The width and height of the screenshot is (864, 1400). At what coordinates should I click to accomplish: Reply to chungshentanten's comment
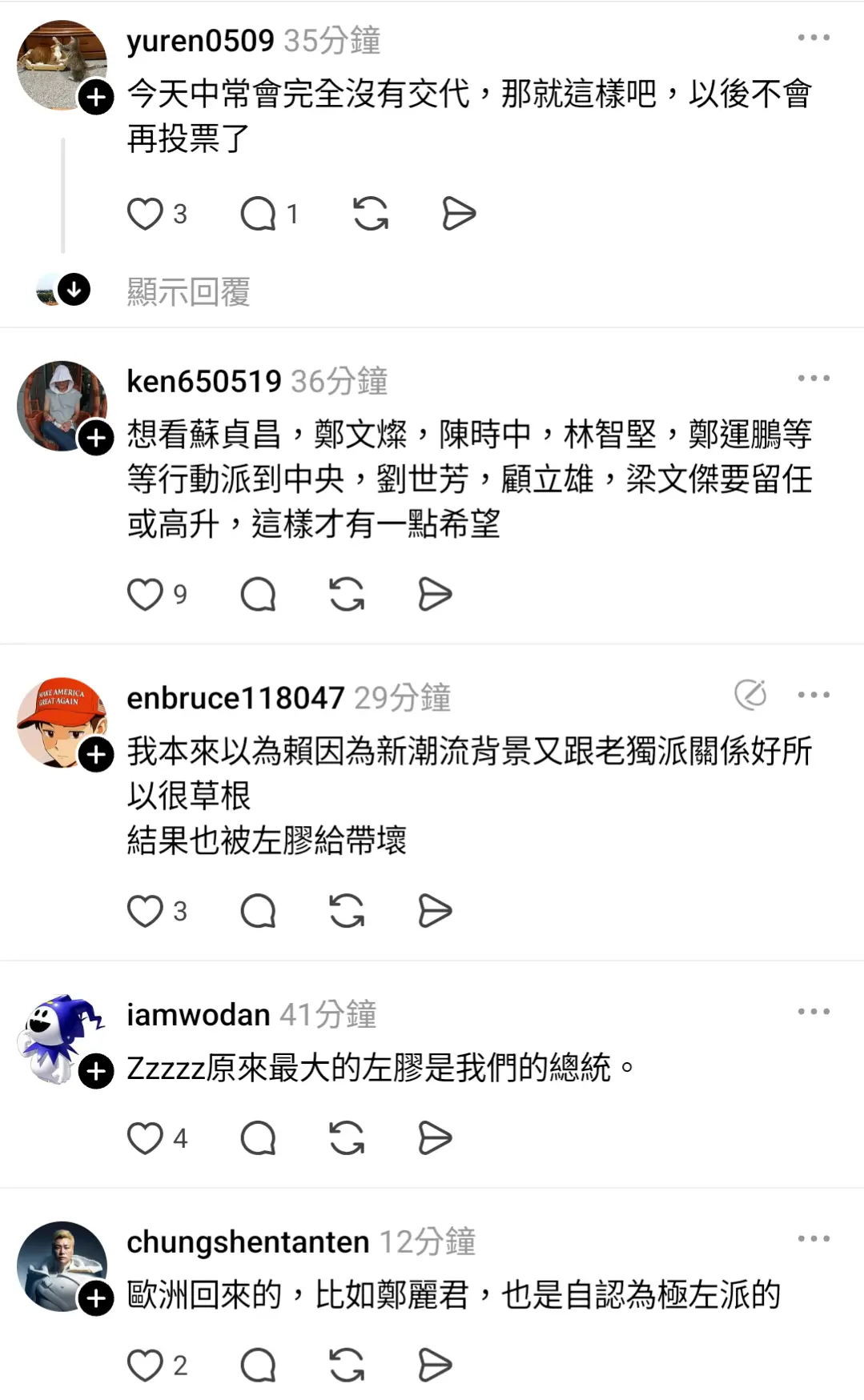click(258, 1366)
